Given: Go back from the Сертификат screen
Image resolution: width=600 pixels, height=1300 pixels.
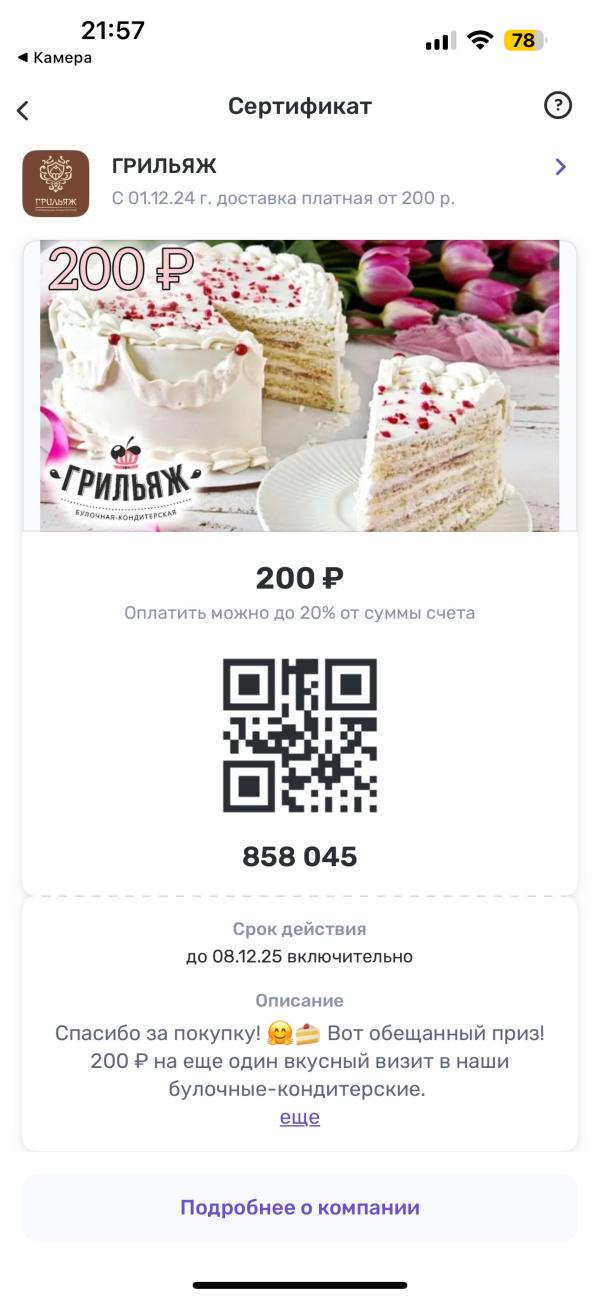Looking at the screenshot, I should pyautogui.click(x=24, y=110).
